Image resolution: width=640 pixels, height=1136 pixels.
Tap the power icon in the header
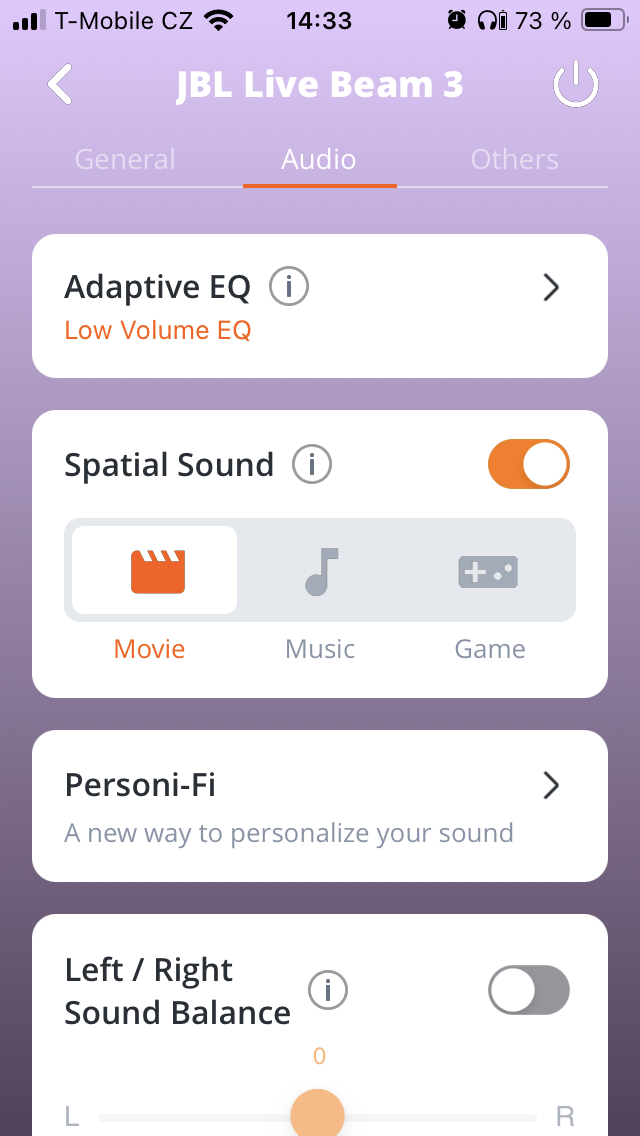(576, 86)
